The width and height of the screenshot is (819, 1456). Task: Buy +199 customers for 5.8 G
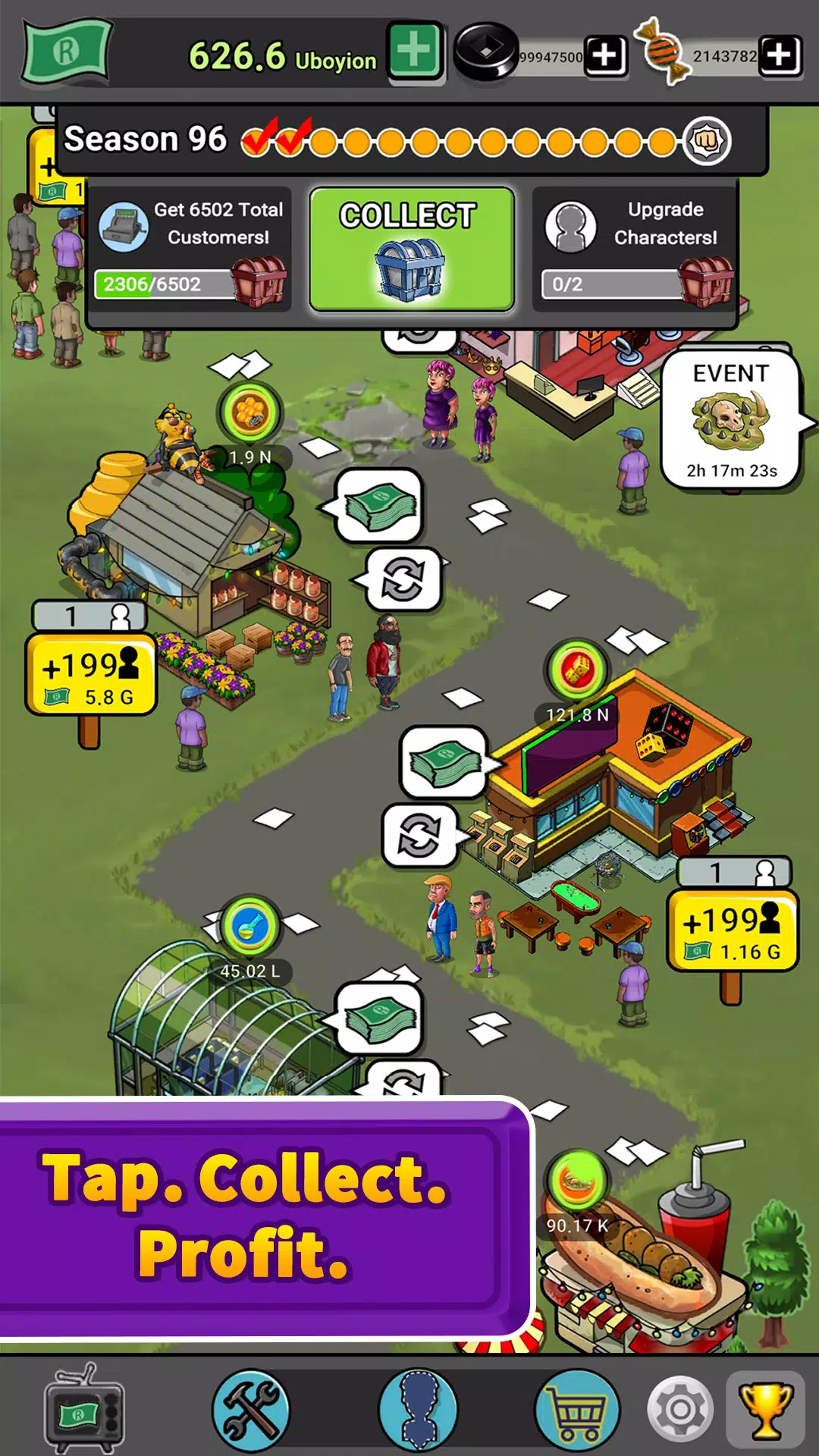tap(91, 676)
